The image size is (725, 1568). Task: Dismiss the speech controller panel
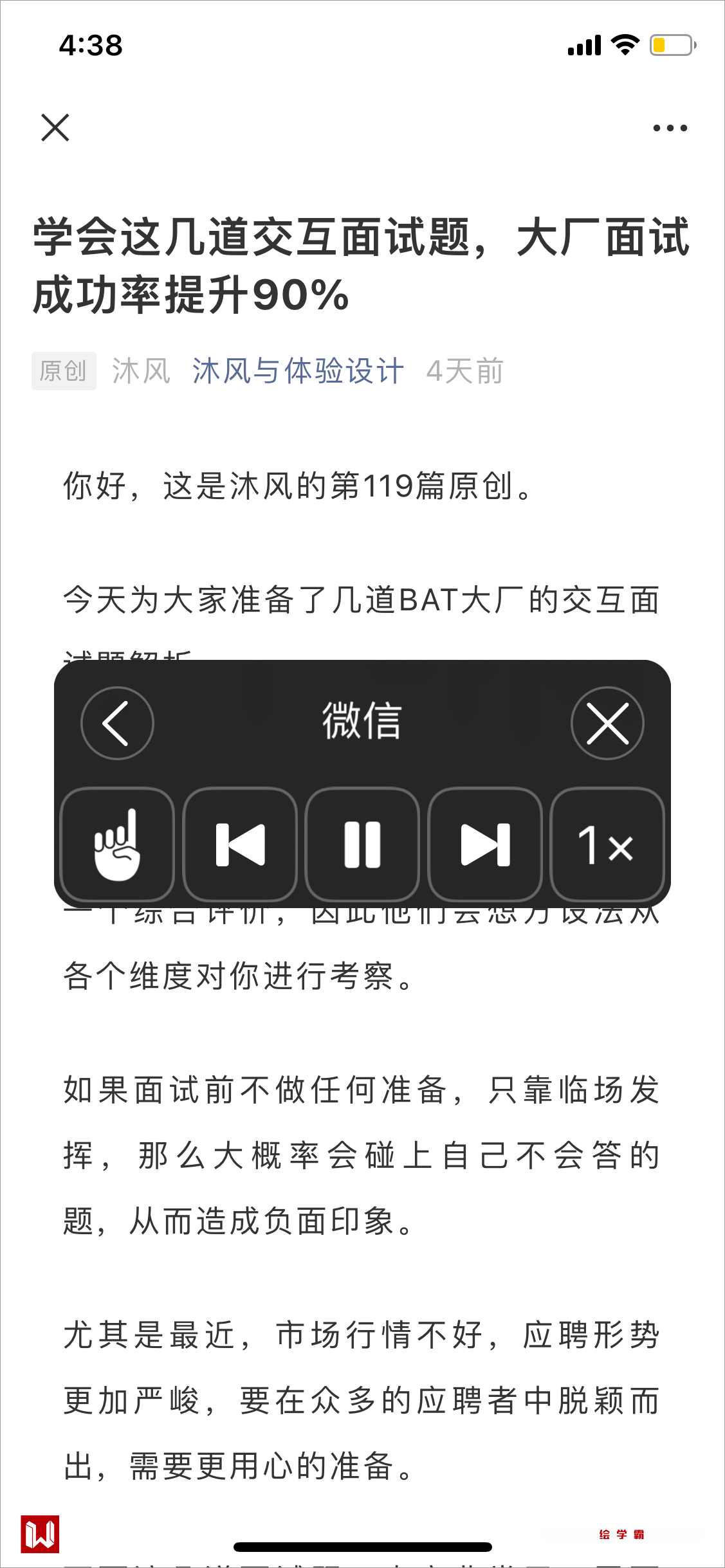(x=607, y=723)
